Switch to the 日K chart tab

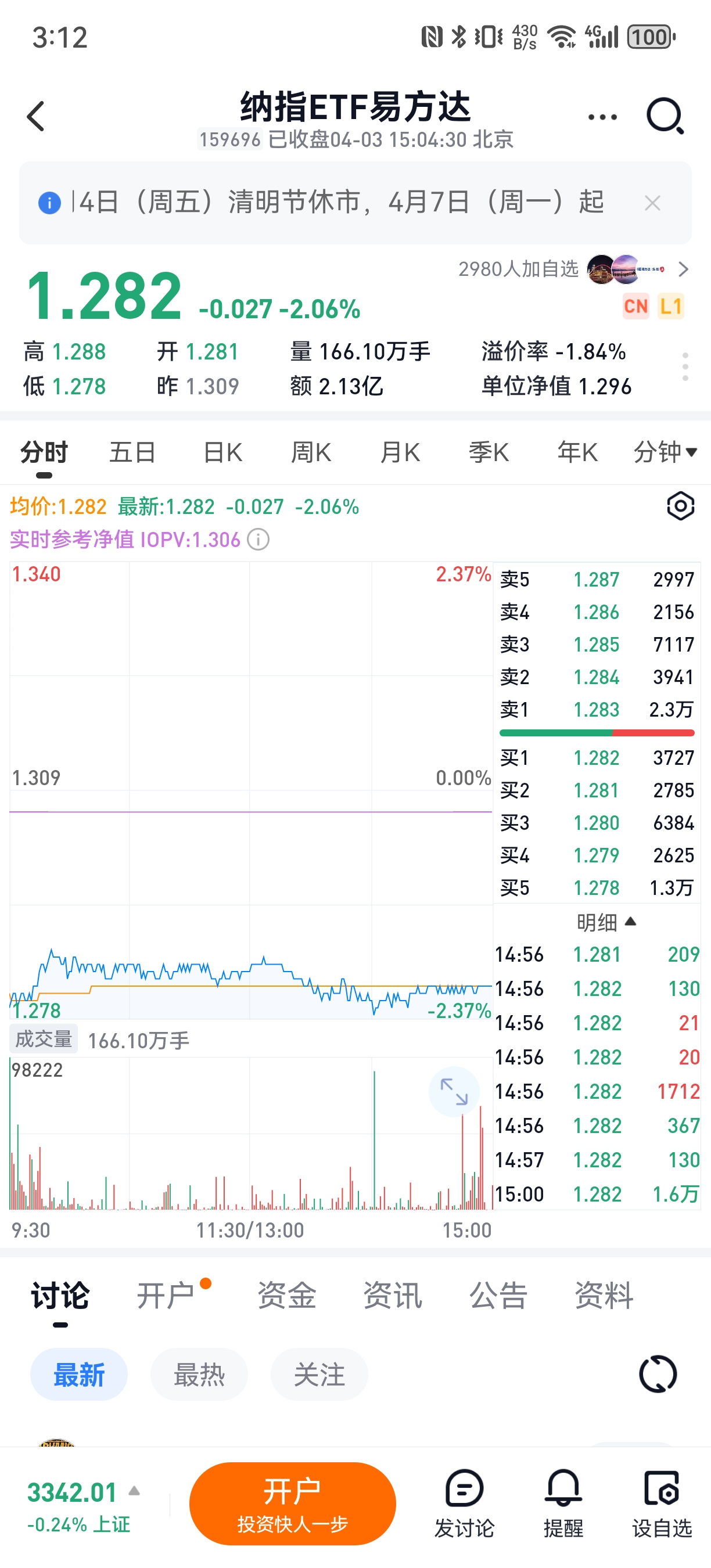pyautogui.click(x=222, y=452)
